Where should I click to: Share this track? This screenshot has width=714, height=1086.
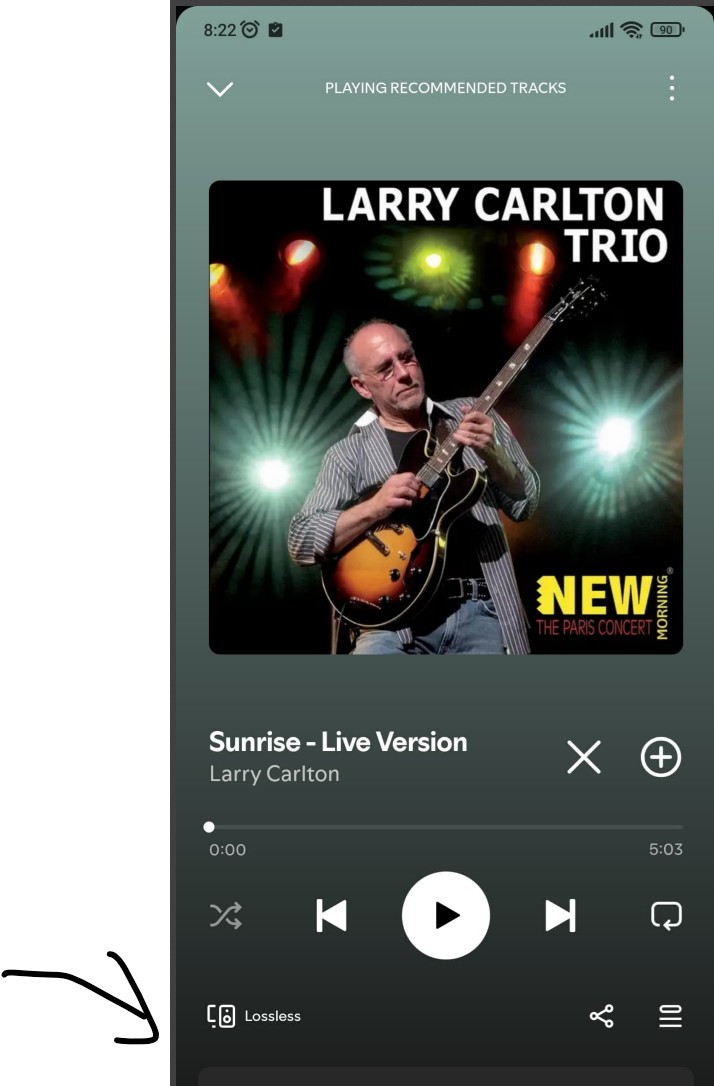click(601, 1017)
